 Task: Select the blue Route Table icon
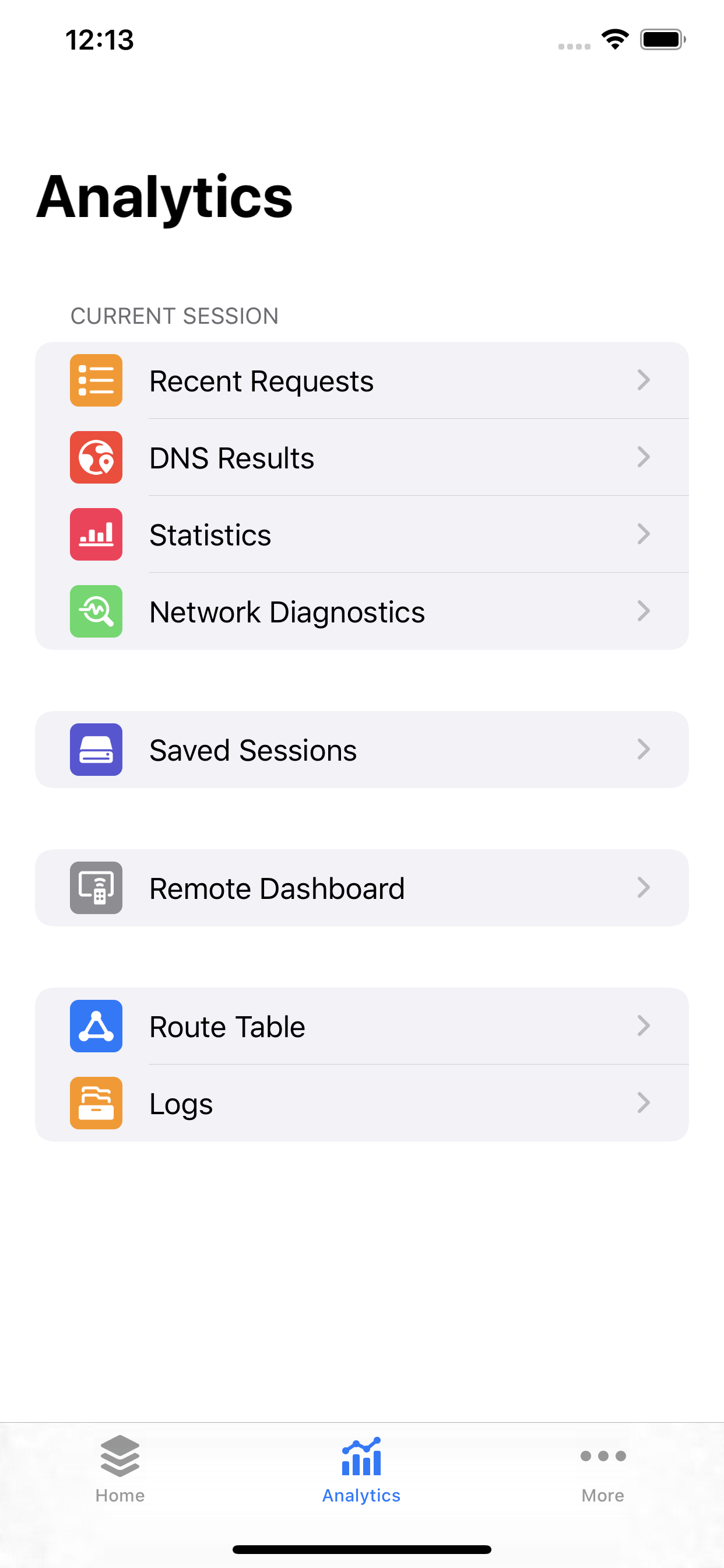coord(96,1025)
